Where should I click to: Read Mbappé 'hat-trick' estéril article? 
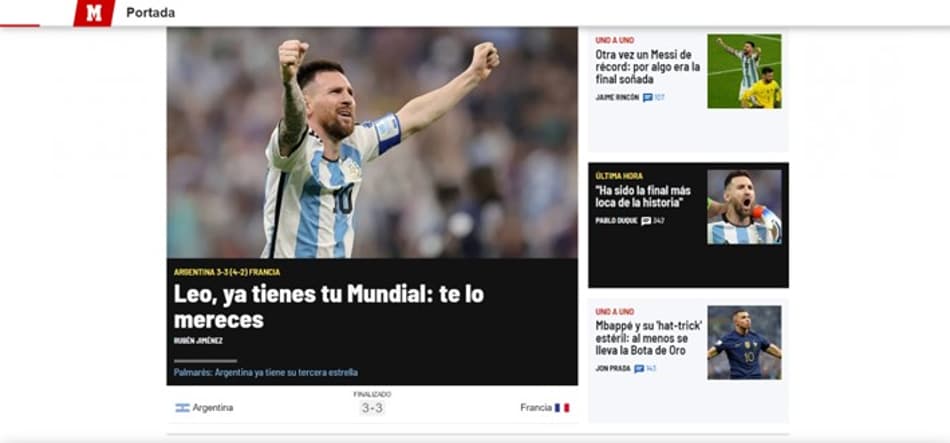[x=648, y=339]
